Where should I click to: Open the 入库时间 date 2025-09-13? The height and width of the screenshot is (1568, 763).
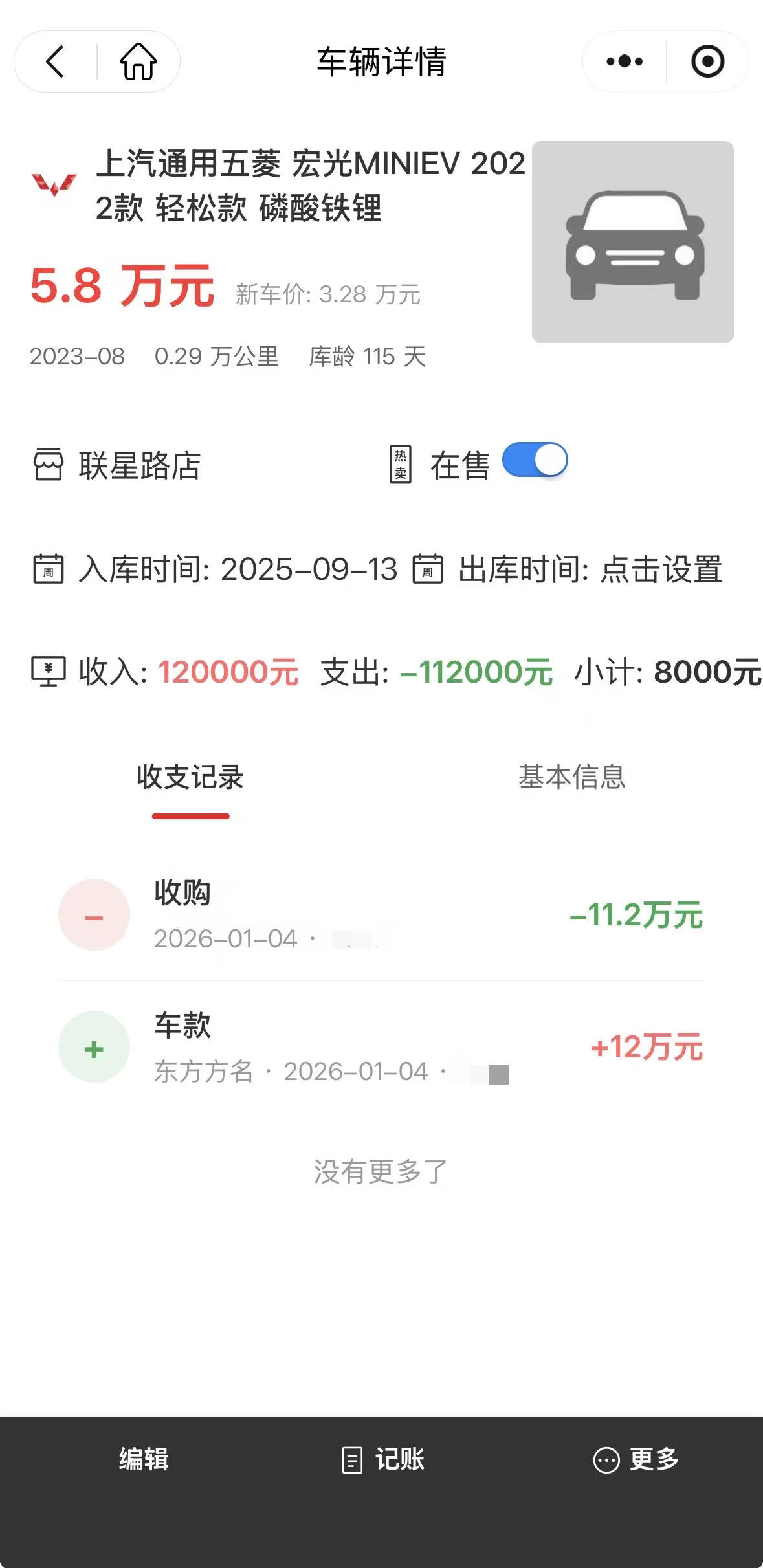click(x=309, y=570)
